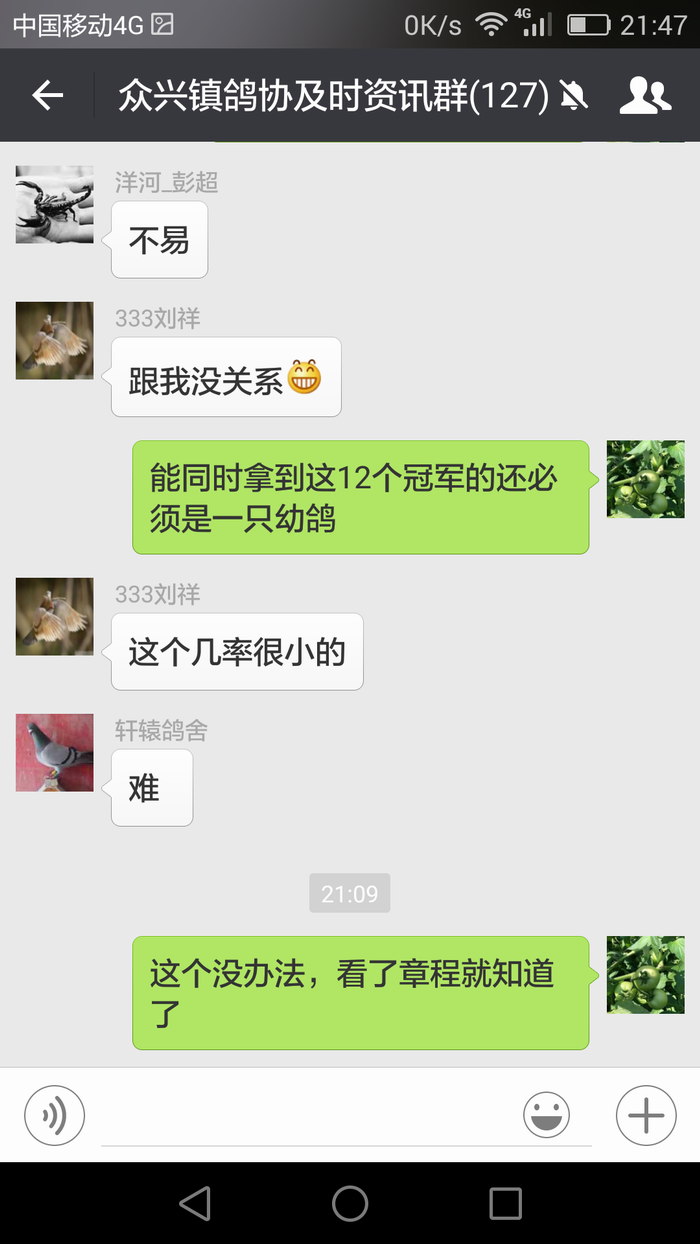Open 洋河_彭超's avatar profile
Viewport: 700px width, 1244px height.
(55, 205)
